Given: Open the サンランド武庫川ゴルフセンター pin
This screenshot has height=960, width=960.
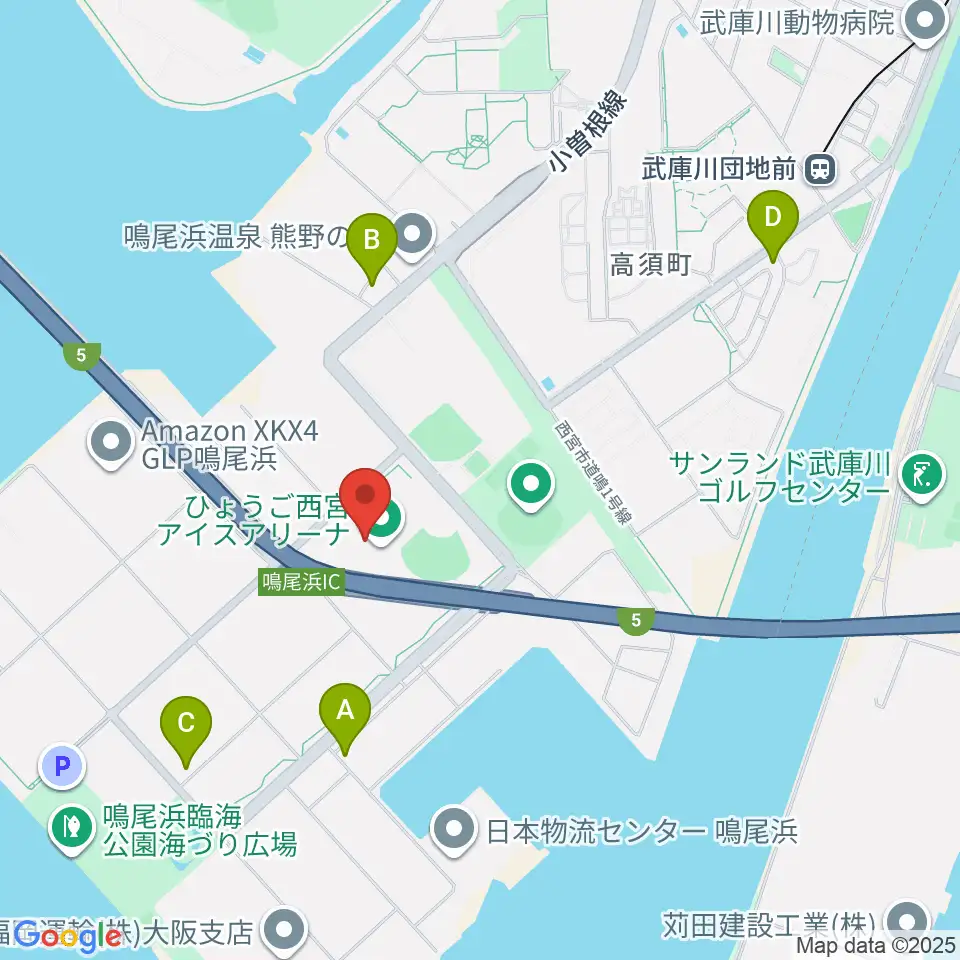Looking at the screenshot, I should click(x=923, y=476).
